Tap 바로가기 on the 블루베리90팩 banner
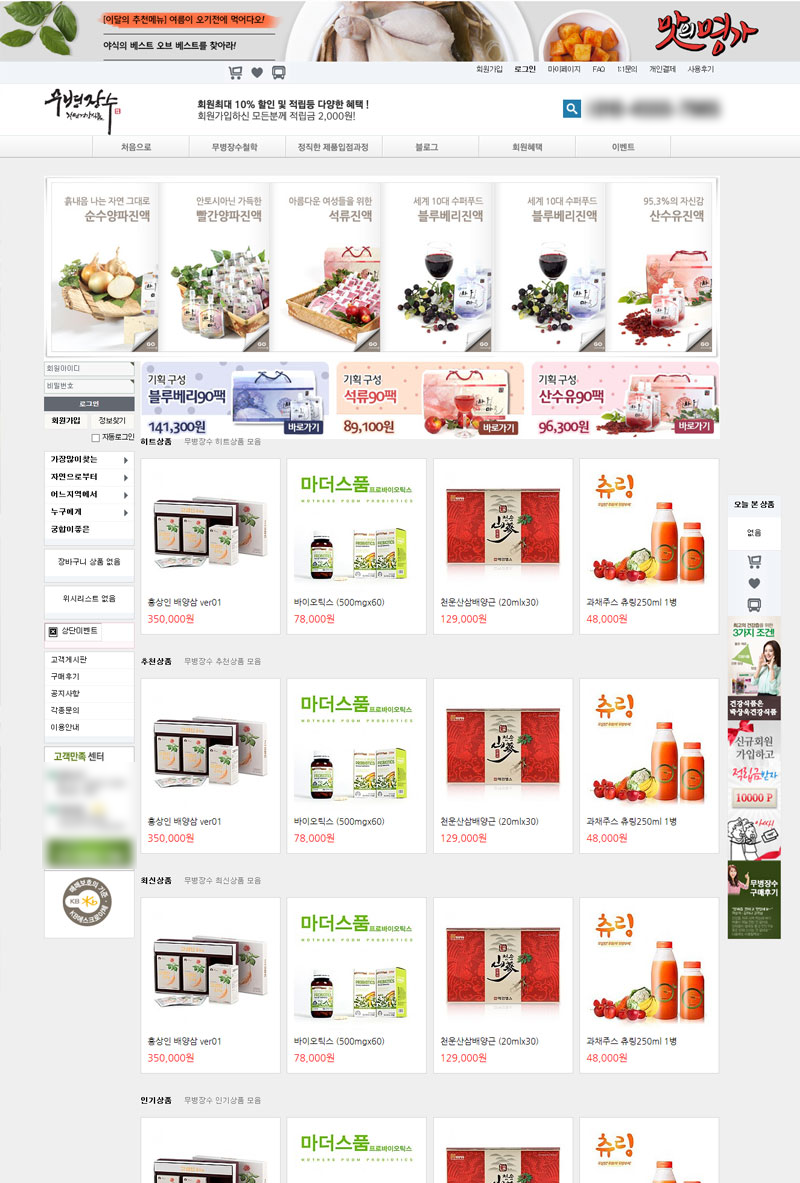Viewport: 800px width, 1183px height. pos(303,427)
